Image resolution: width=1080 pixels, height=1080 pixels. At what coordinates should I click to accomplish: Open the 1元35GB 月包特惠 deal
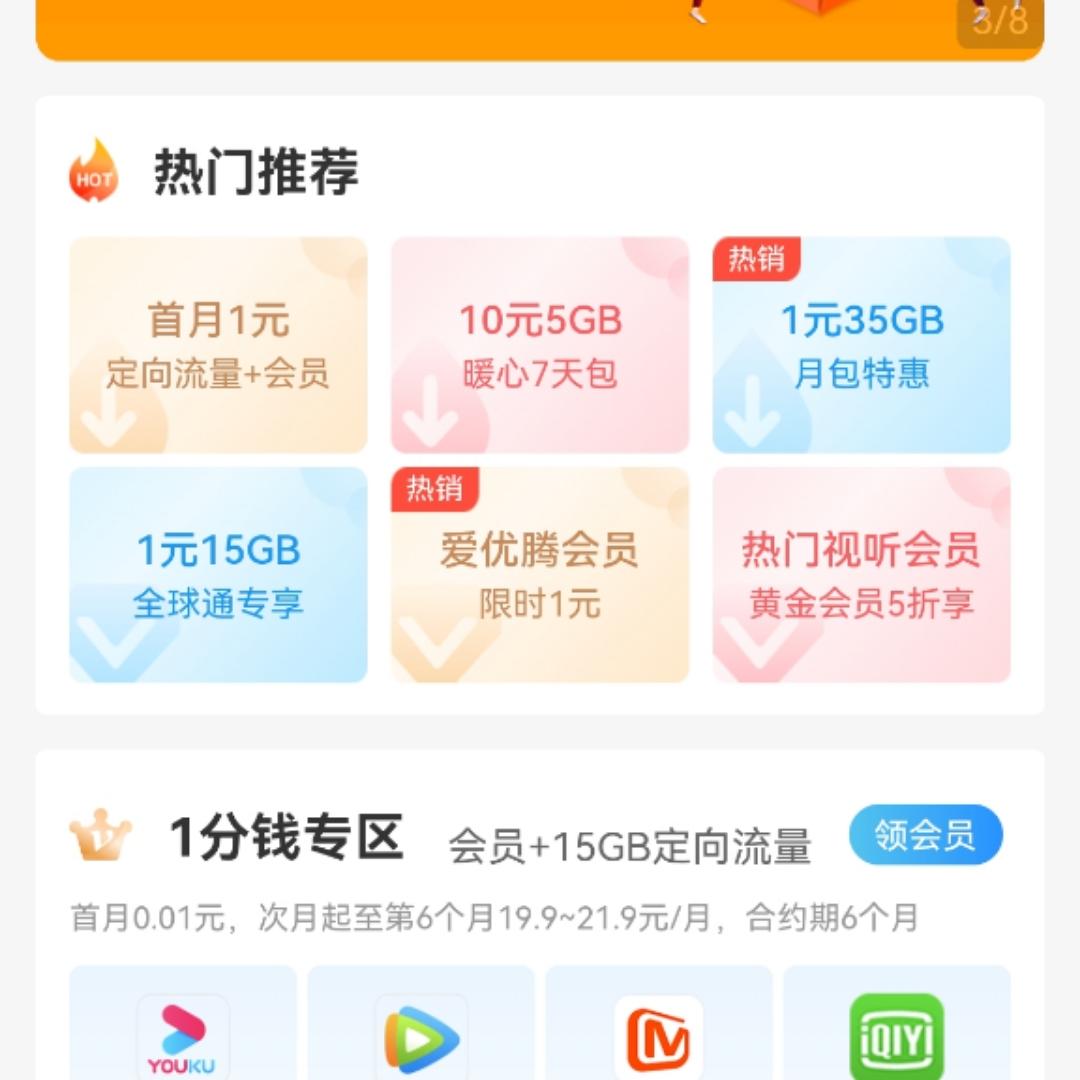(861, 345)
